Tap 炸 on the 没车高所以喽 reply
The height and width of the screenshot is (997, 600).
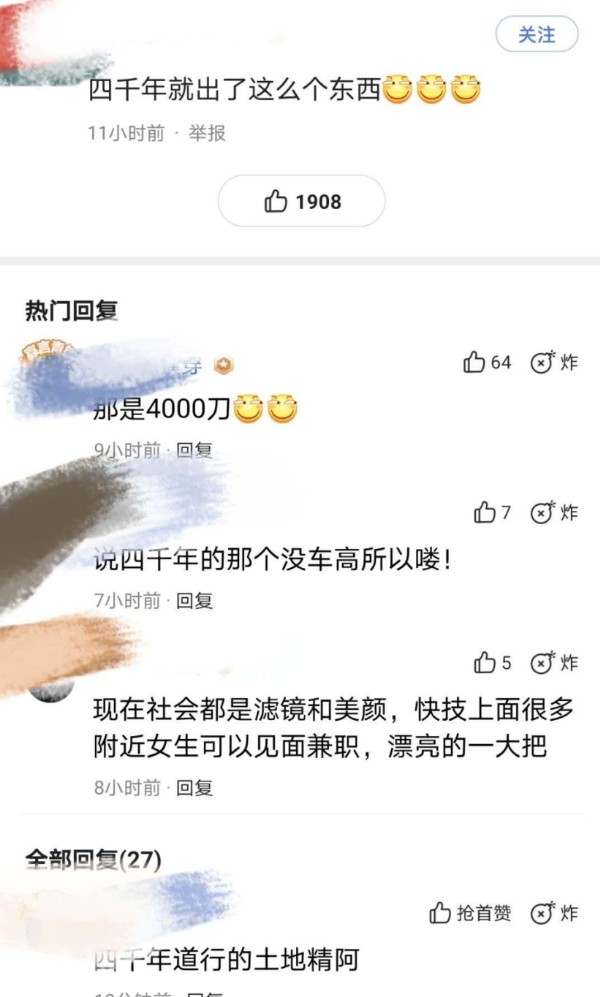554,512
